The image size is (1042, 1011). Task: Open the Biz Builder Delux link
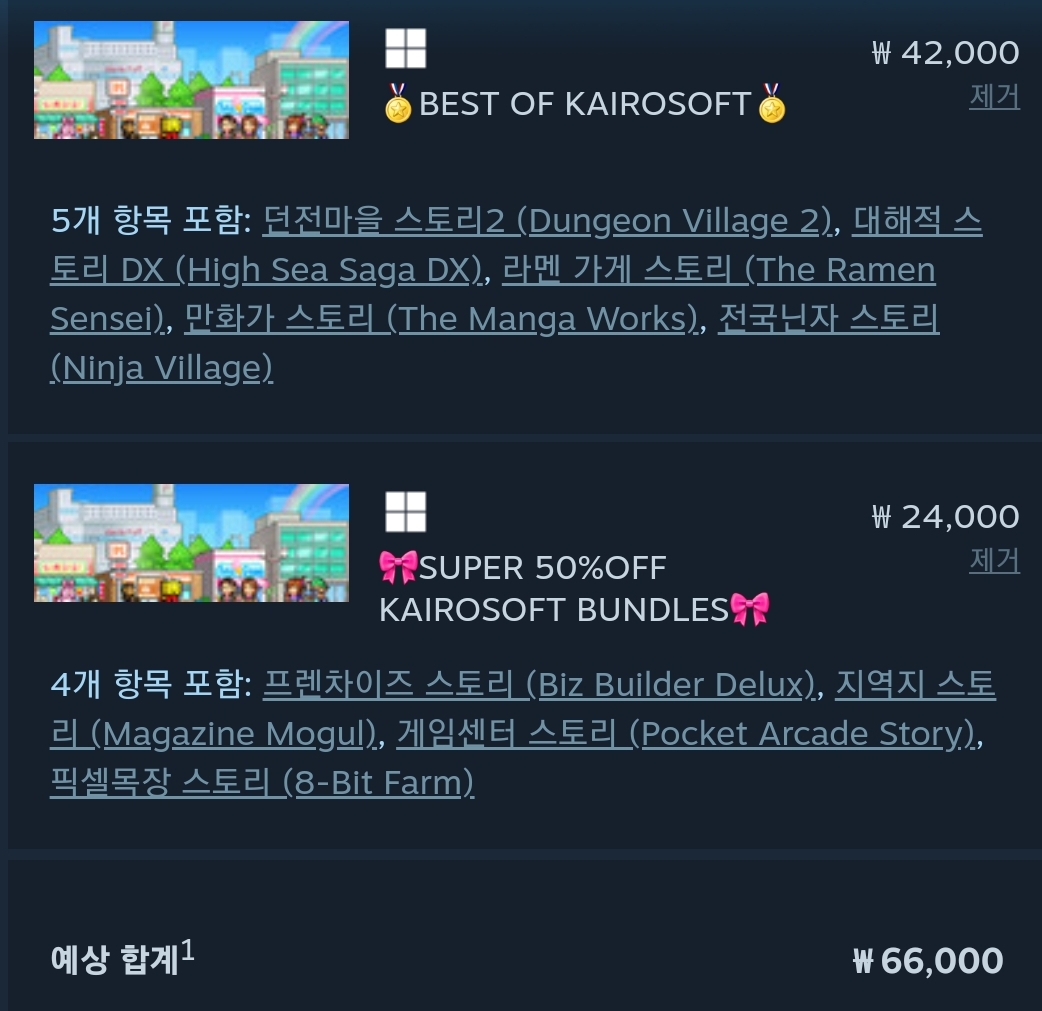(x=538, y=685)
